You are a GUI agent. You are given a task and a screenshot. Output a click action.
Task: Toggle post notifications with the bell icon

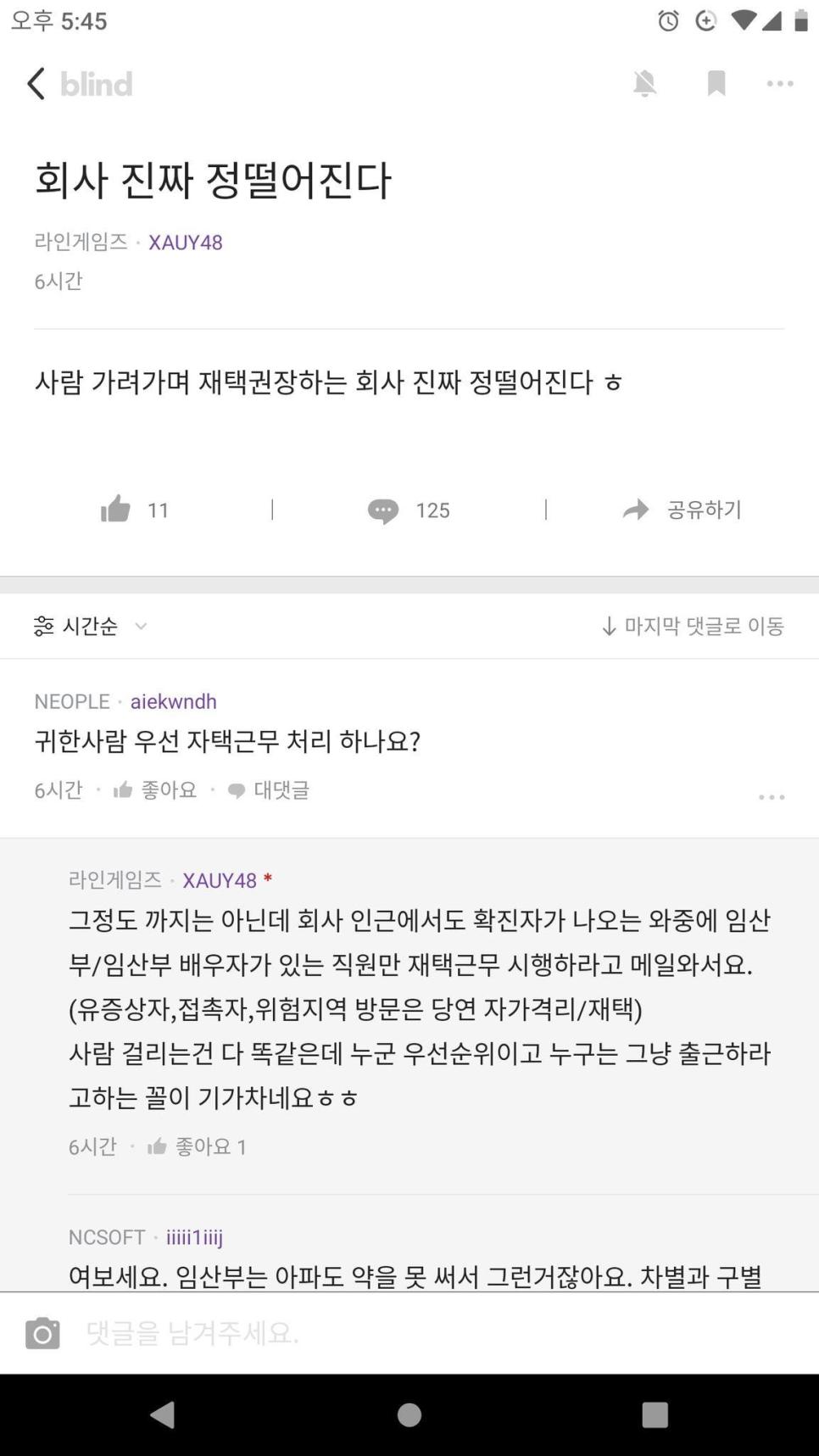[644, 83]
